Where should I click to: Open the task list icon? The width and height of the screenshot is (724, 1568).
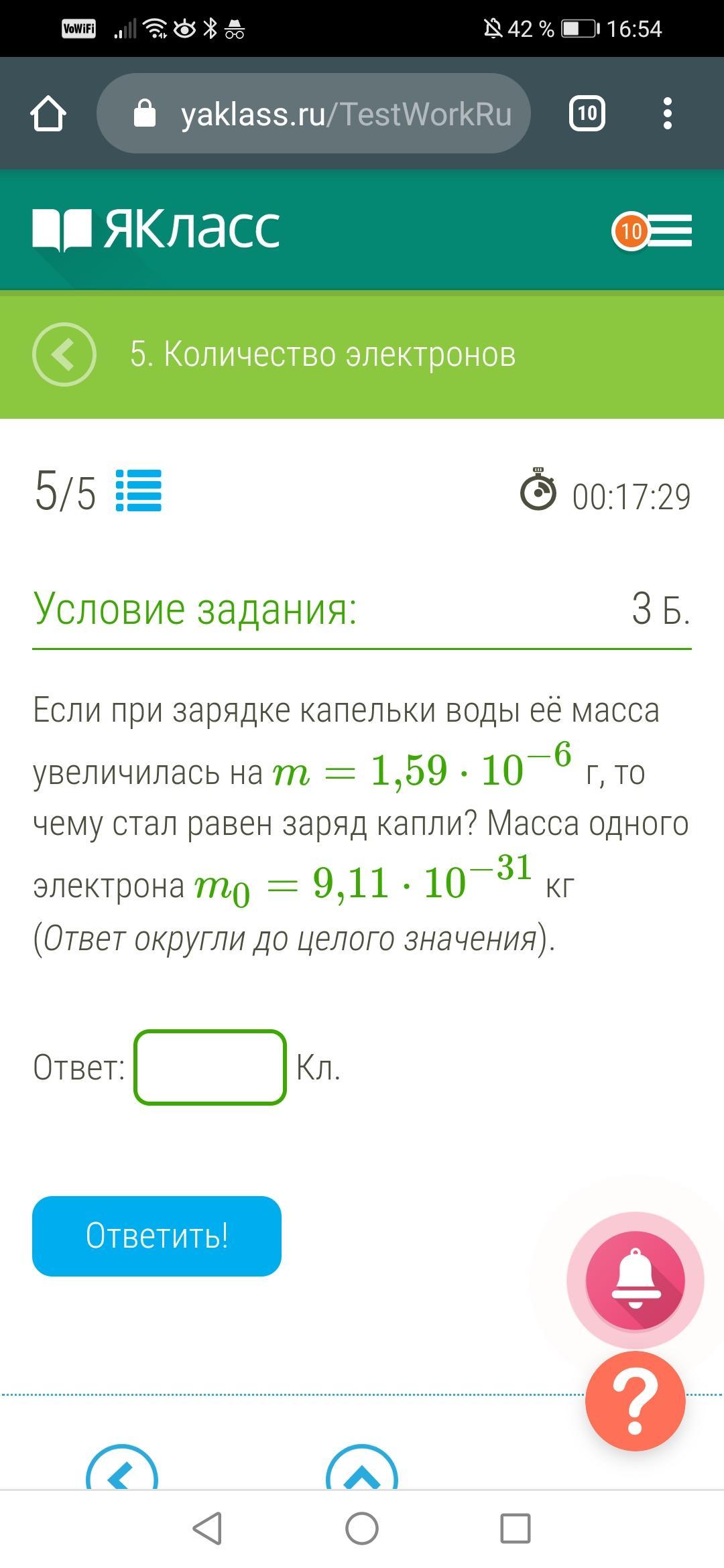pyautogui.click(x=139, y=491)
